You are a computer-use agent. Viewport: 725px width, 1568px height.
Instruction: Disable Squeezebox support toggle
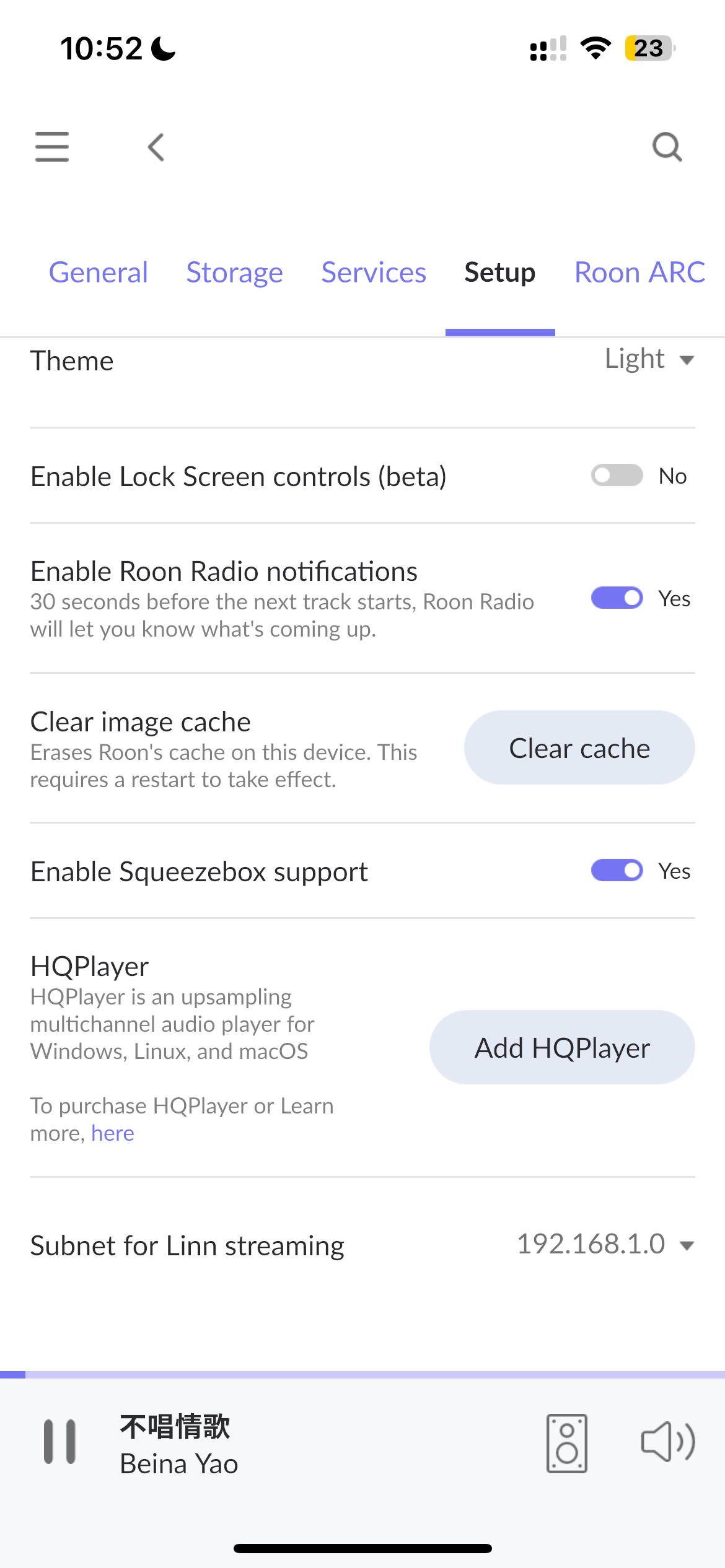pos(617,871)
